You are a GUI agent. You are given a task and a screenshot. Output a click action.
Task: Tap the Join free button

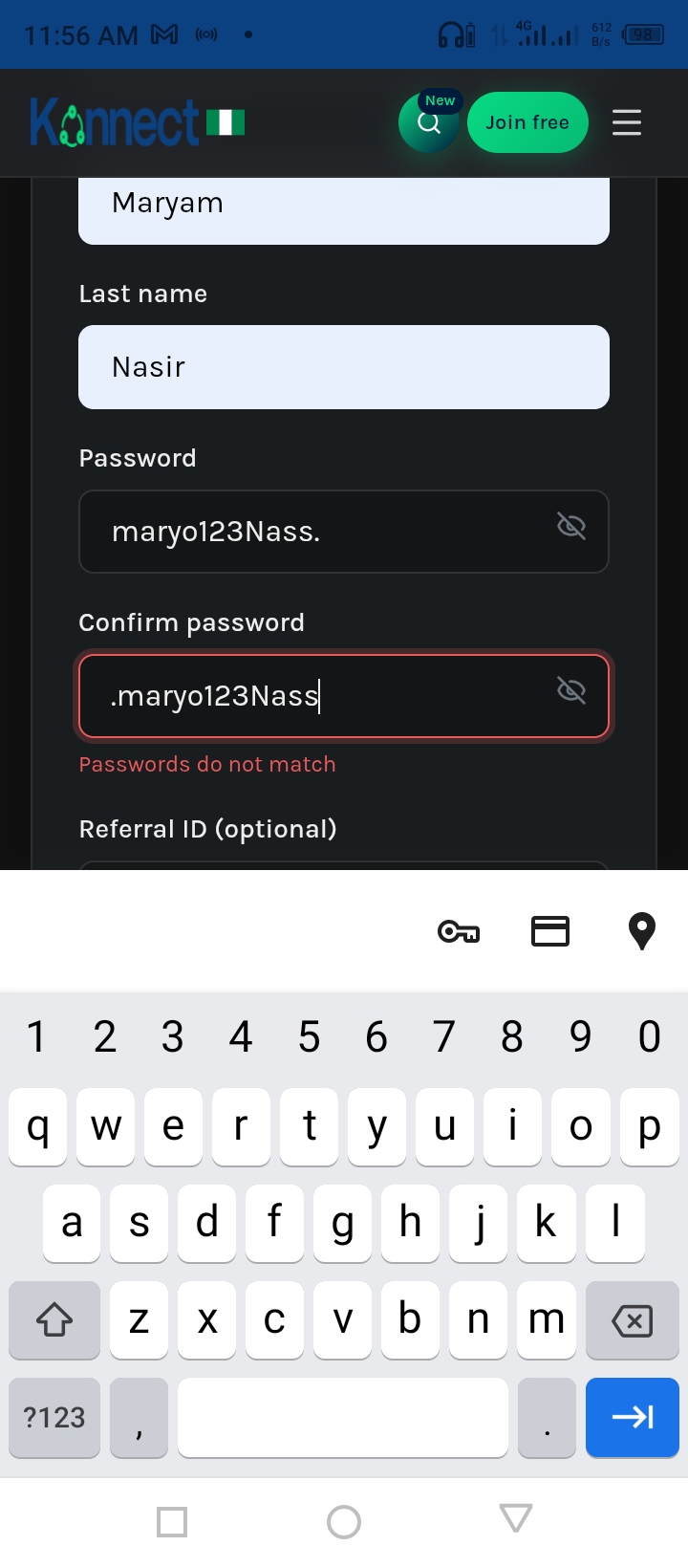(x=527, y=122)
